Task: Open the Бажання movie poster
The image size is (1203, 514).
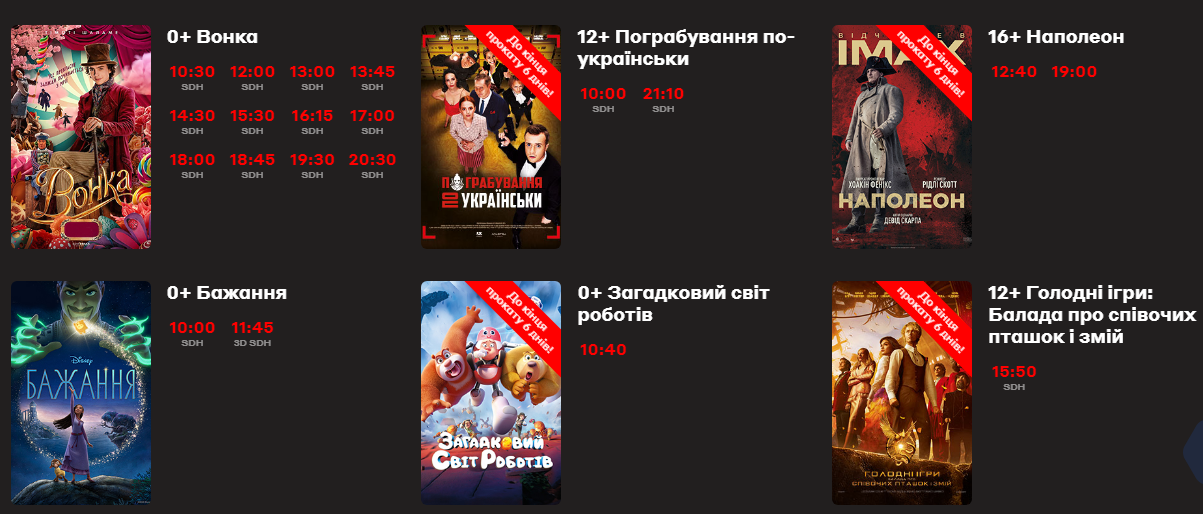Action: tap(80, 393)
